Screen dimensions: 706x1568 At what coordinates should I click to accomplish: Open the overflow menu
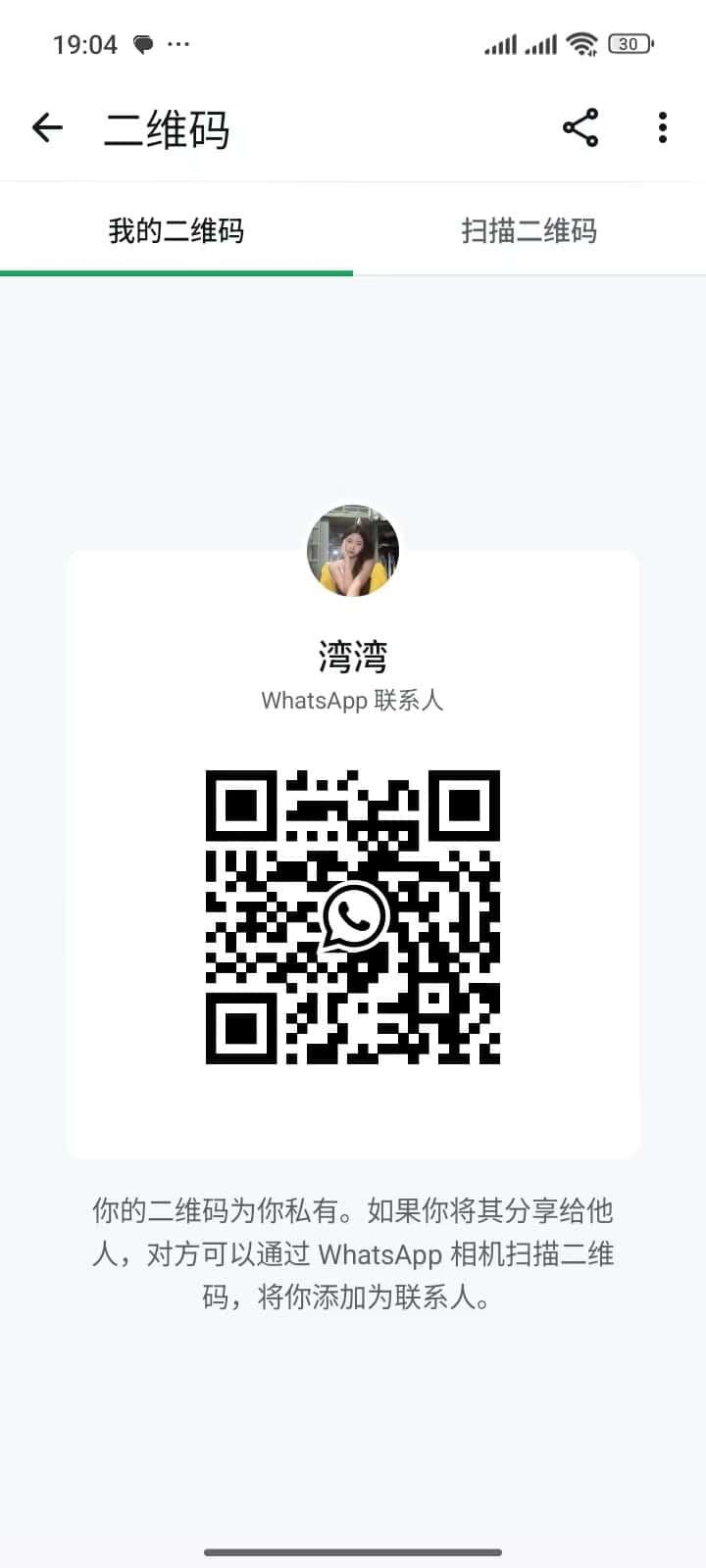pyautogui.click(x=663, y=127)
